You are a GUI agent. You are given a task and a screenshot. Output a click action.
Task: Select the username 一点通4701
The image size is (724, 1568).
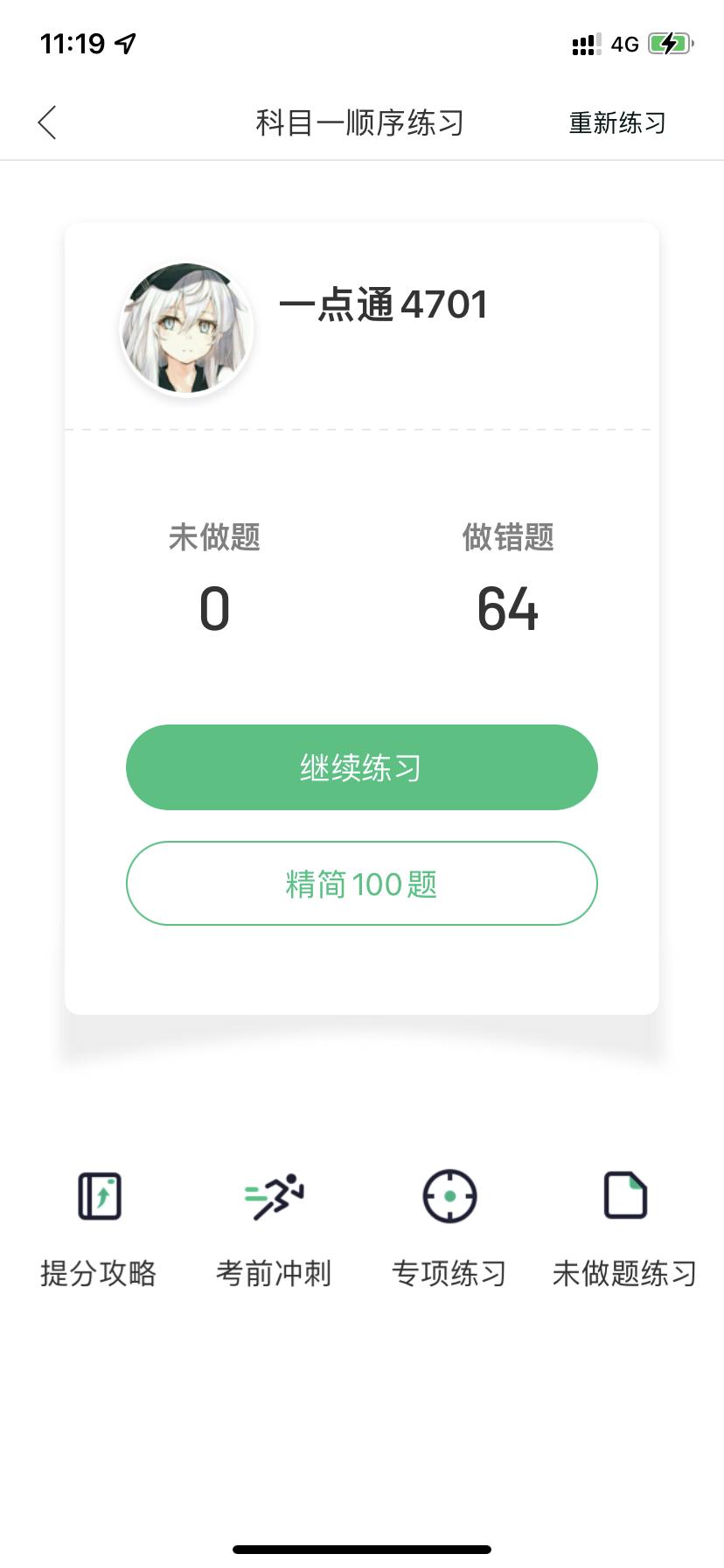pos(385,305)
